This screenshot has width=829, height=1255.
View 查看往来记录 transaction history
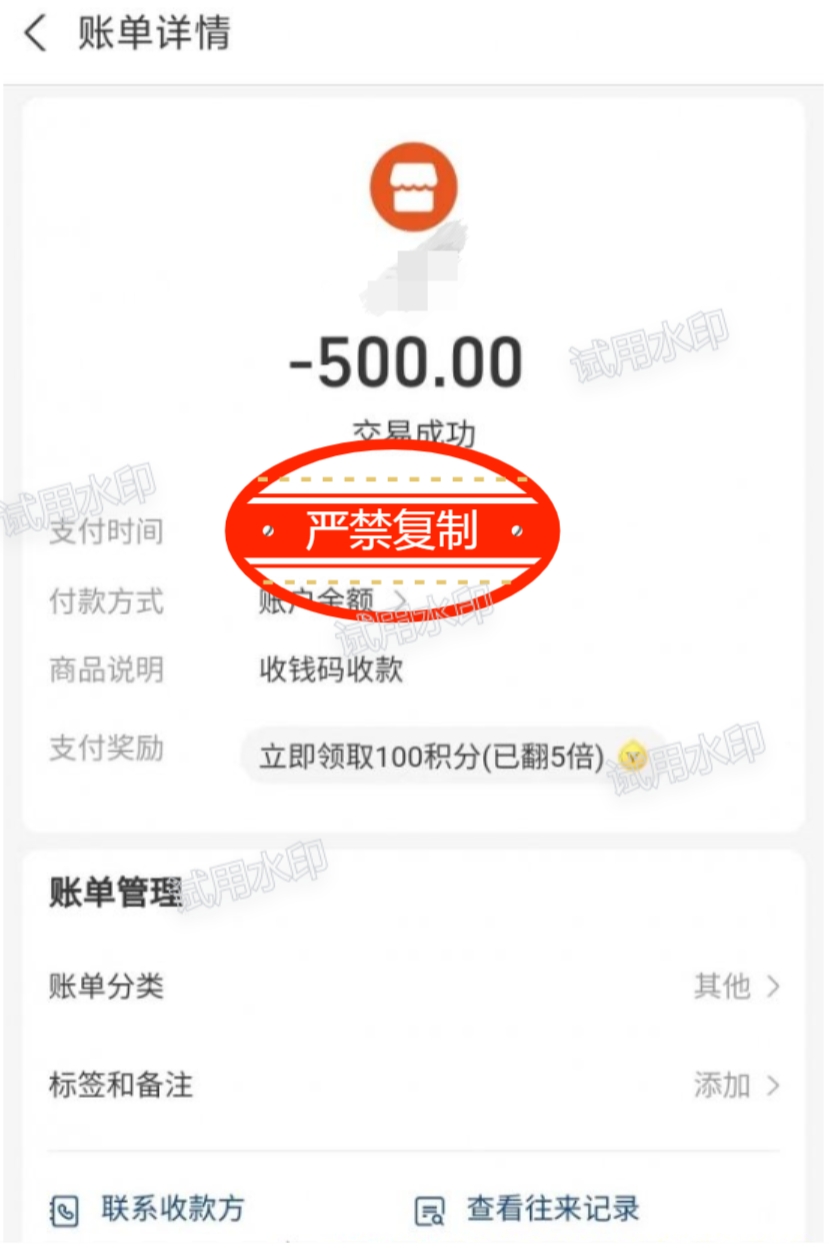529,1209
